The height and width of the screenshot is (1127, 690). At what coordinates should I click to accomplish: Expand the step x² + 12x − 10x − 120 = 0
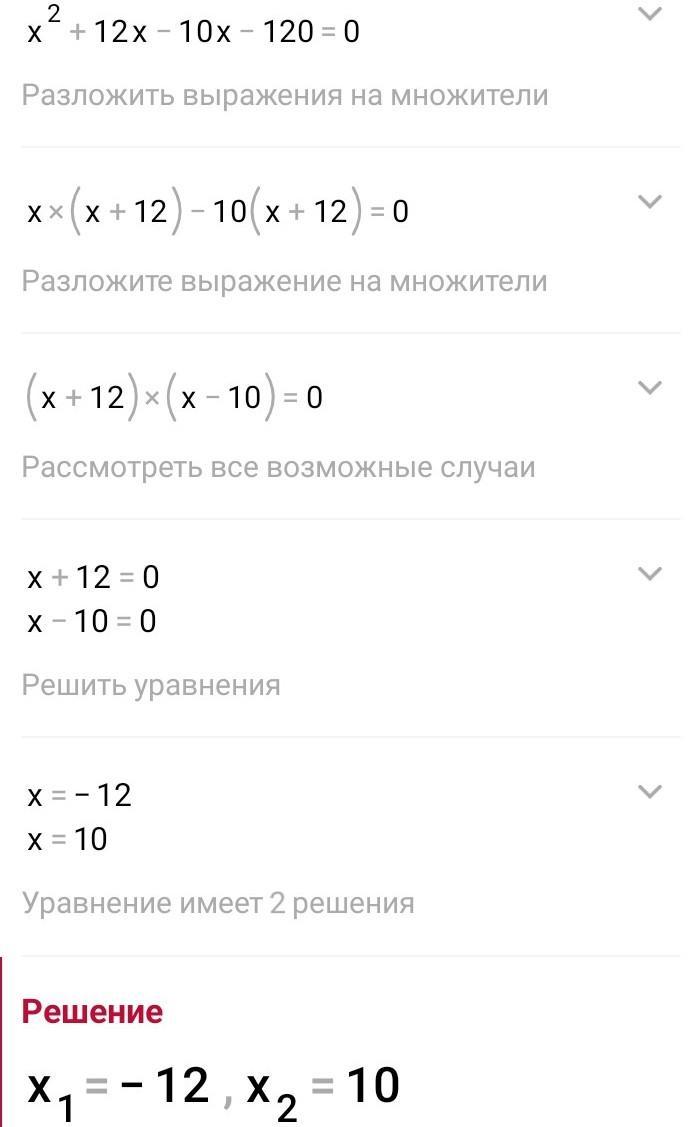click(x=650, y=14)
